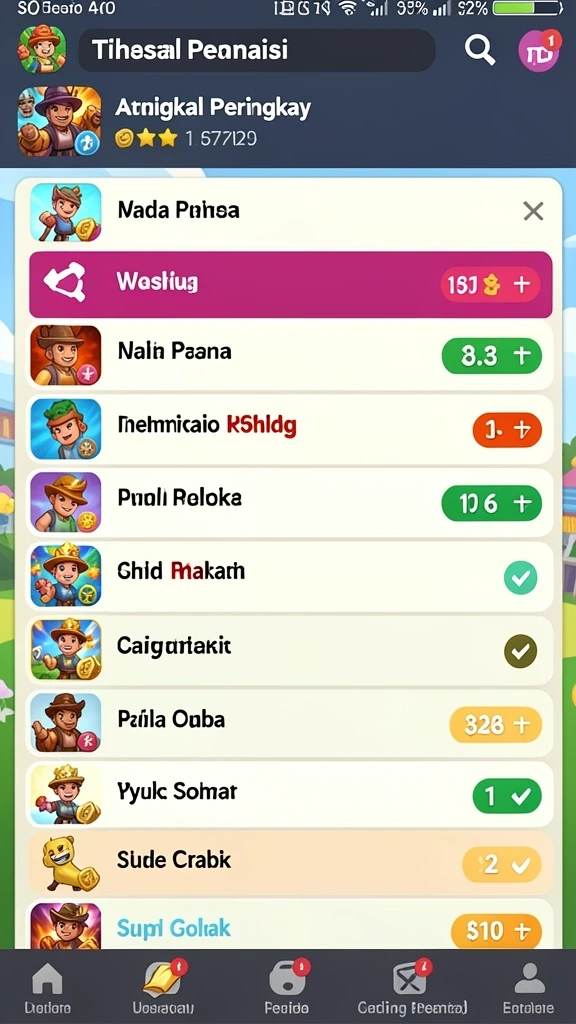Open the user avatar in the top bar
Image resolution: width=576 pixels, height=1024 pixels.
[42, 49]
